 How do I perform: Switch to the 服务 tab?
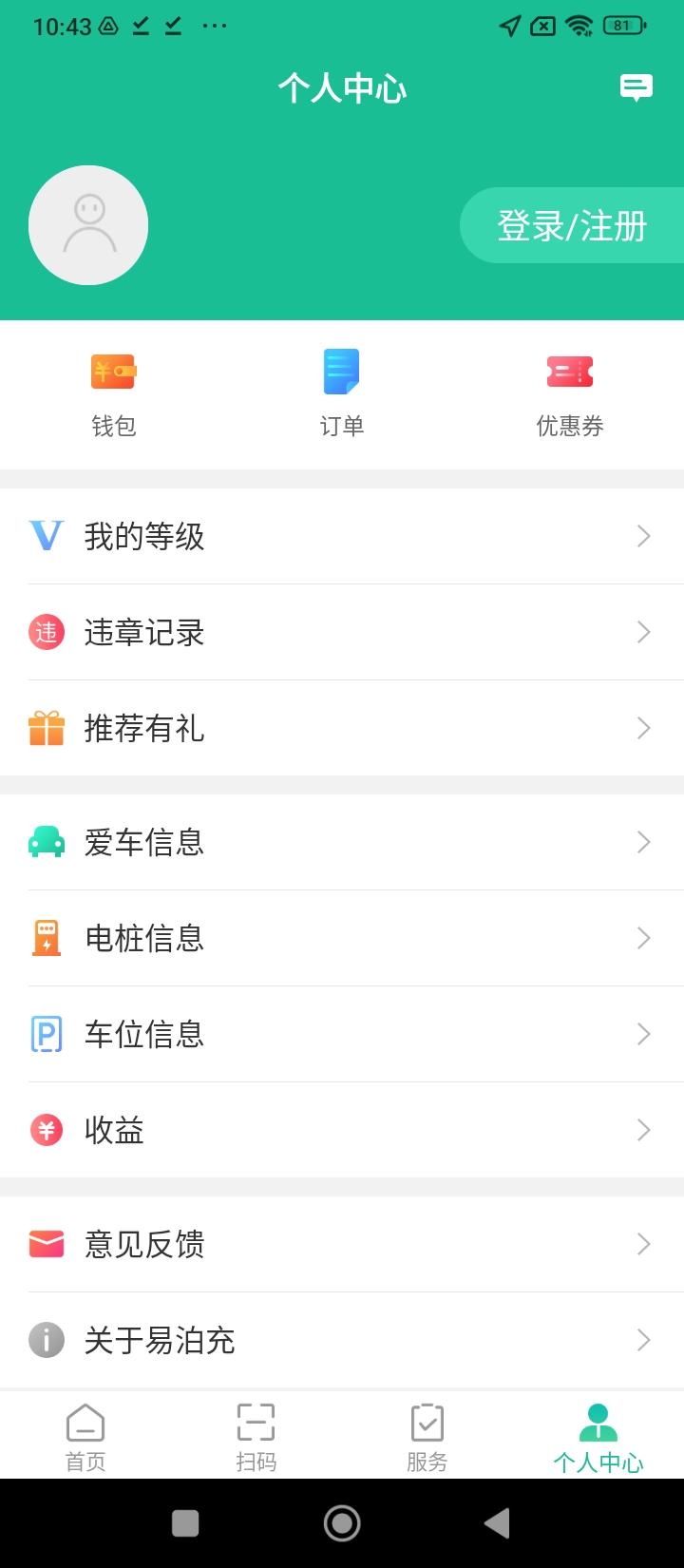coord(427,1437)
